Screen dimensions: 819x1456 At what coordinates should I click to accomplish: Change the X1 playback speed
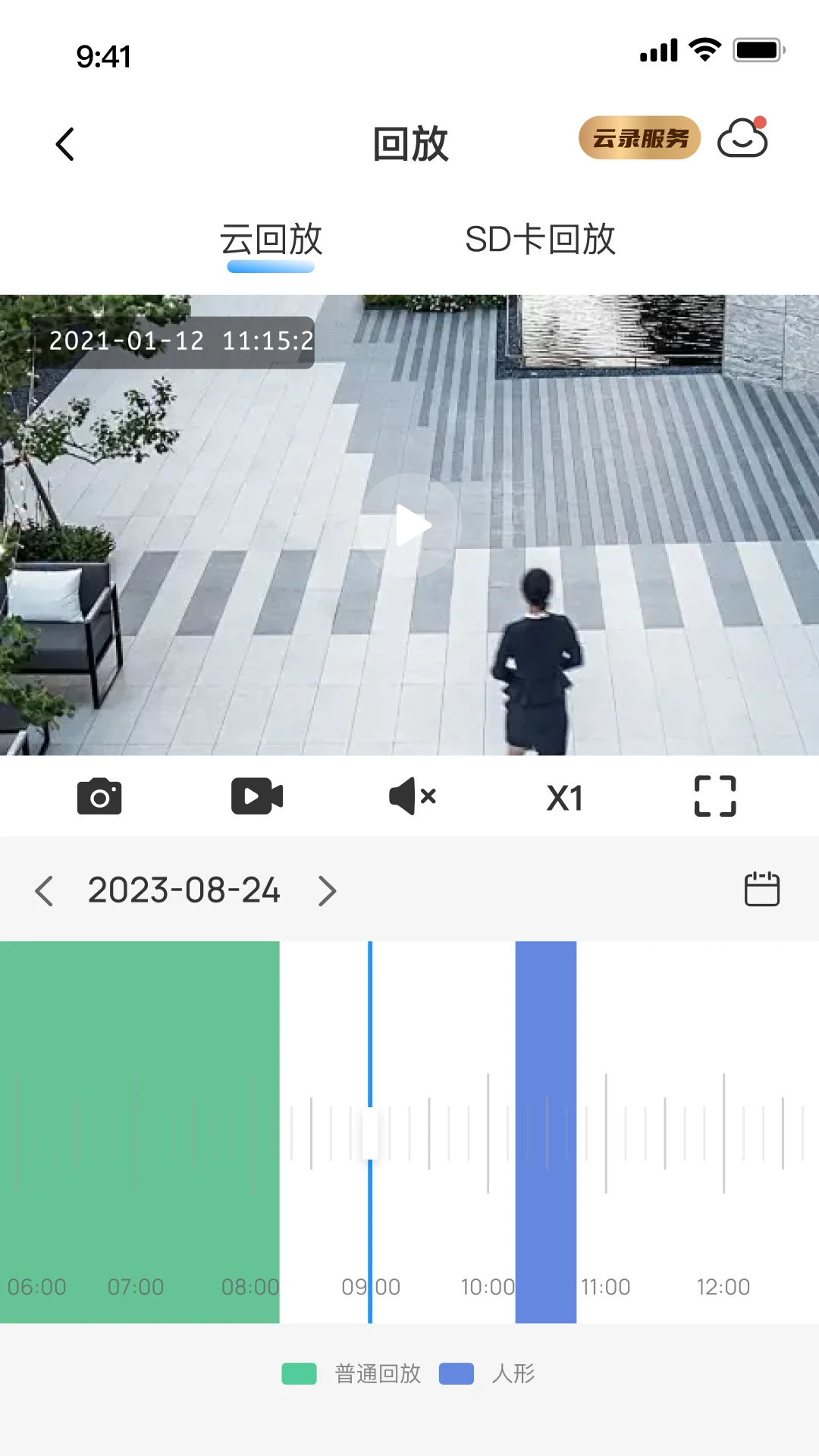tap(565, 798)
